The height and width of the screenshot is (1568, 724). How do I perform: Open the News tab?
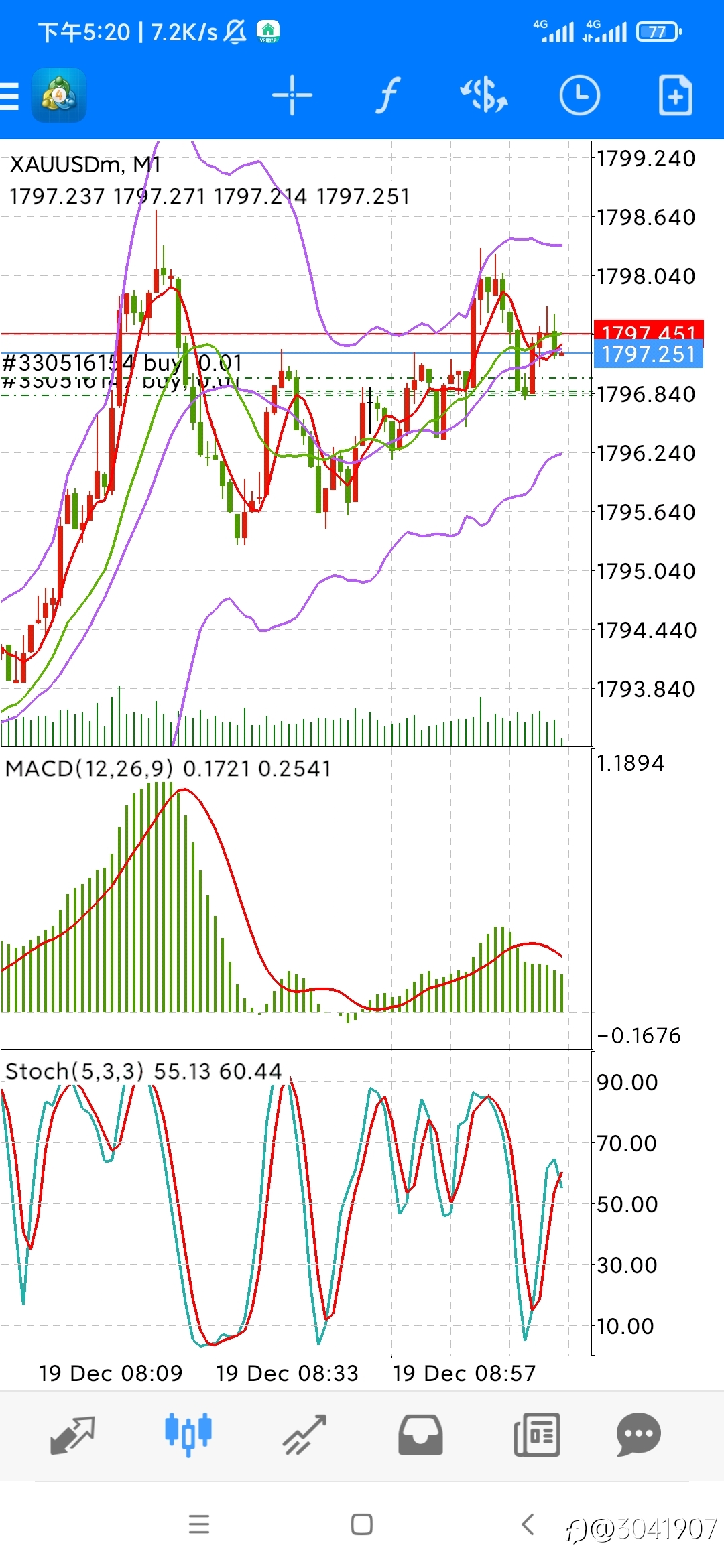point(536,1435)
